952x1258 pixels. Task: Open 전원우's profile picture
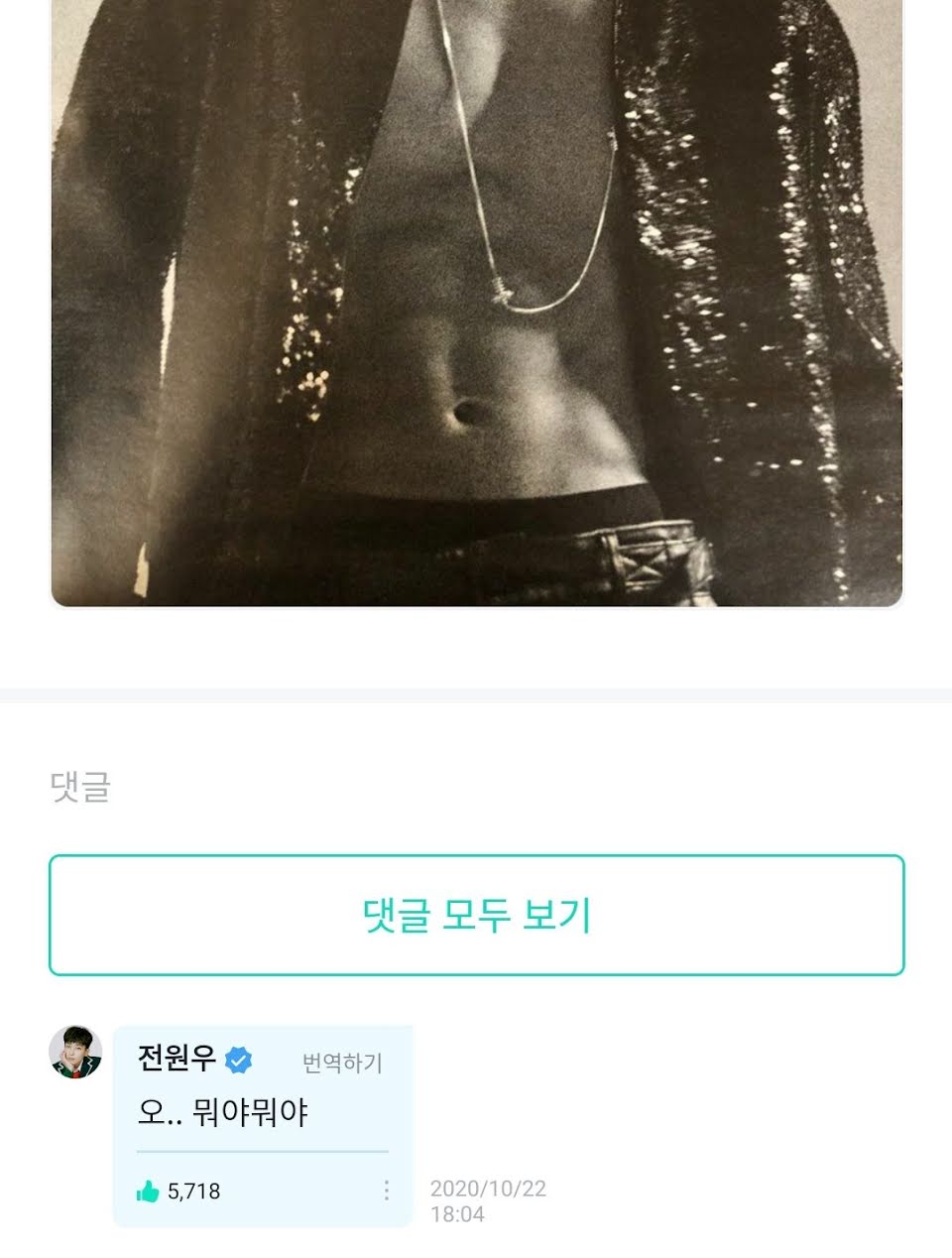click(75, 1052)
